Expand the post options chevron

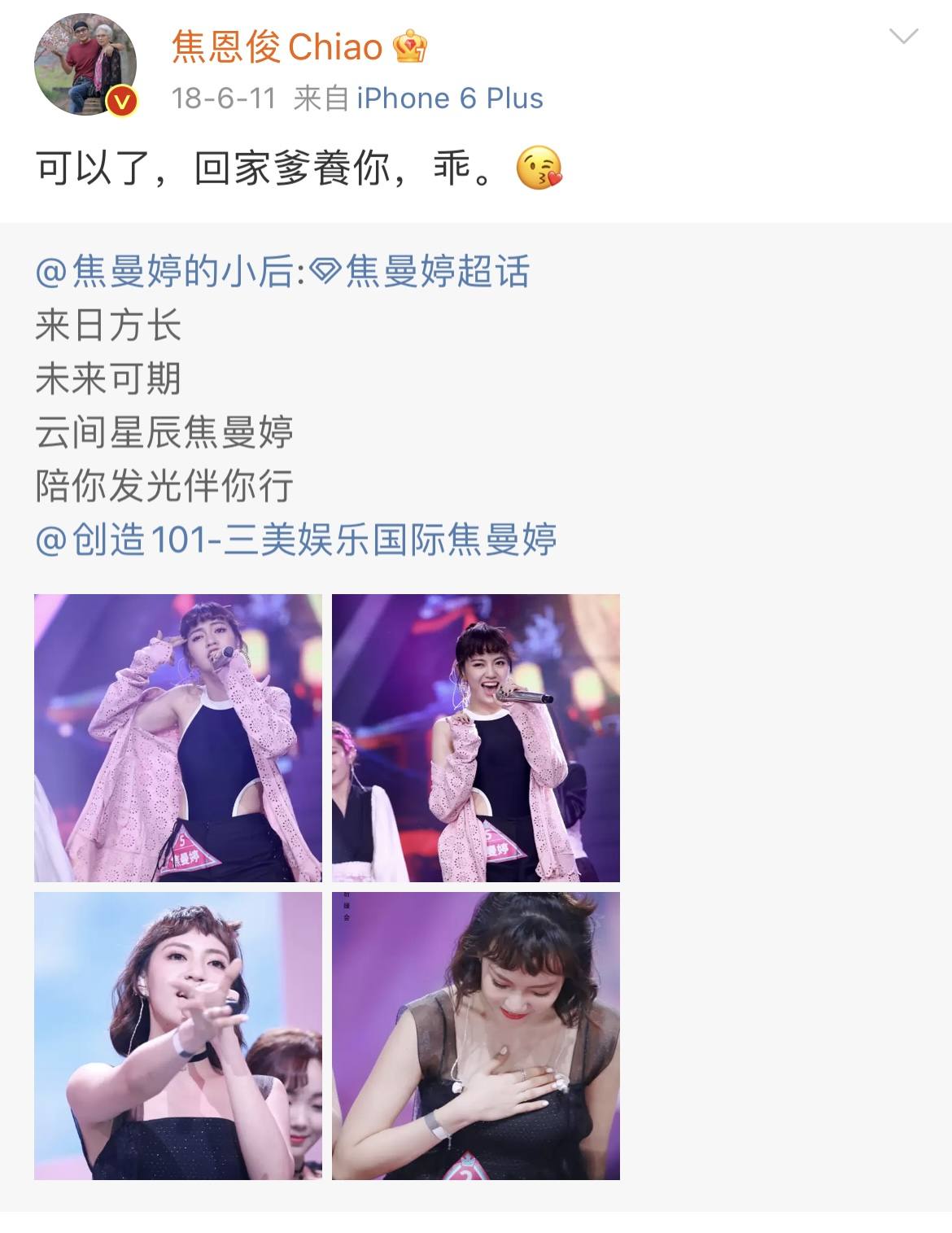pos(903,37)
